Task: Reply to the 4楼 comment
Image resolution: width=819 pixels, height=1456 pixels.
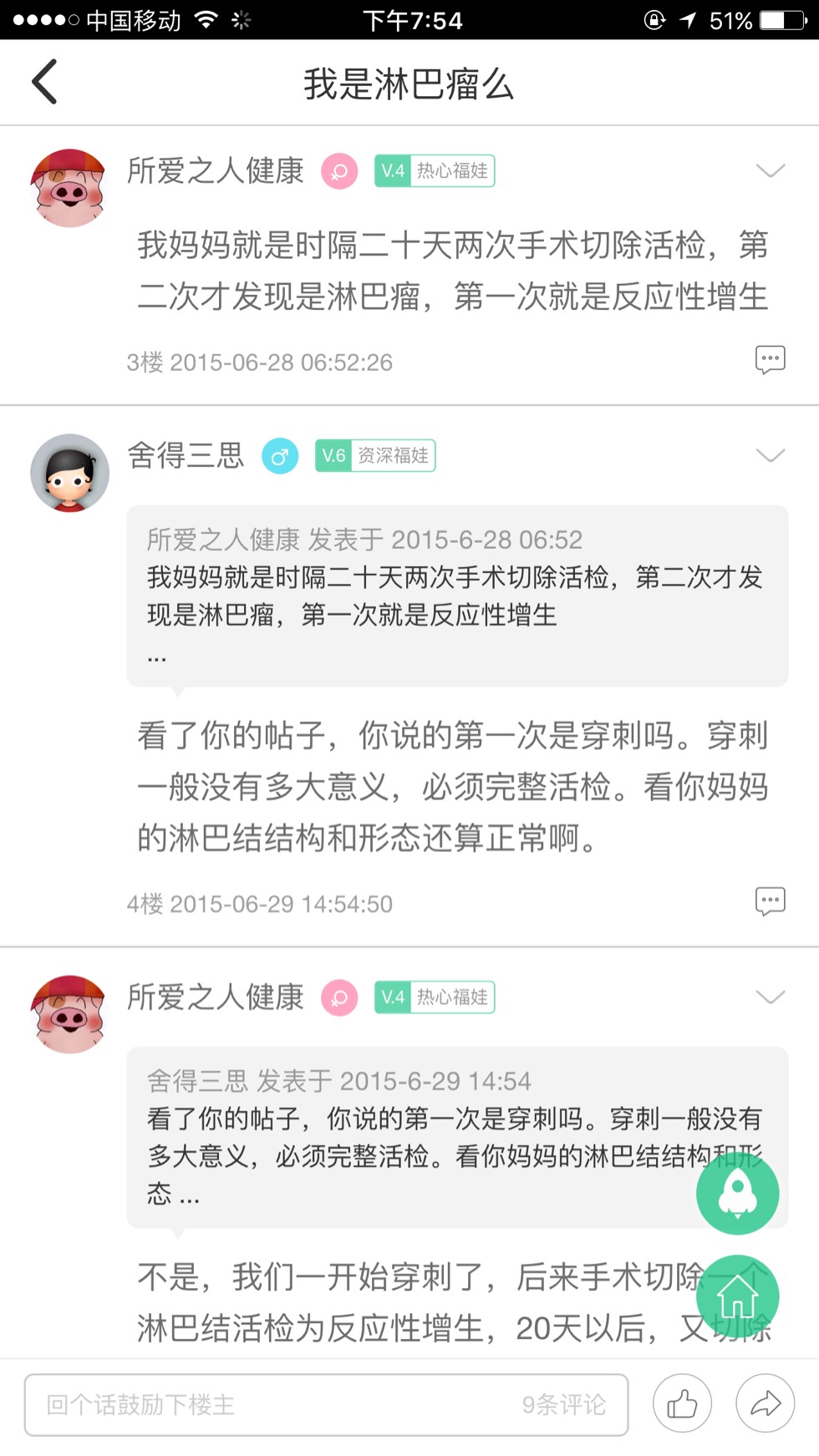Action: (770, 901)
